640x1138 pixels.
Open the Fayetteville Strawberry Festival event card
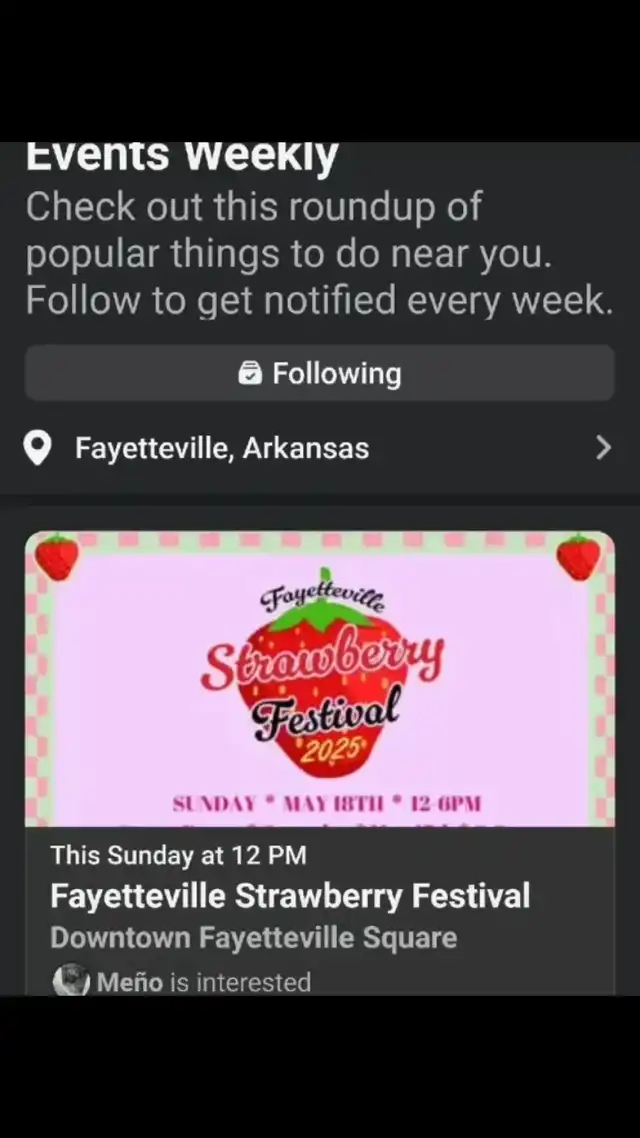(320, 764)
